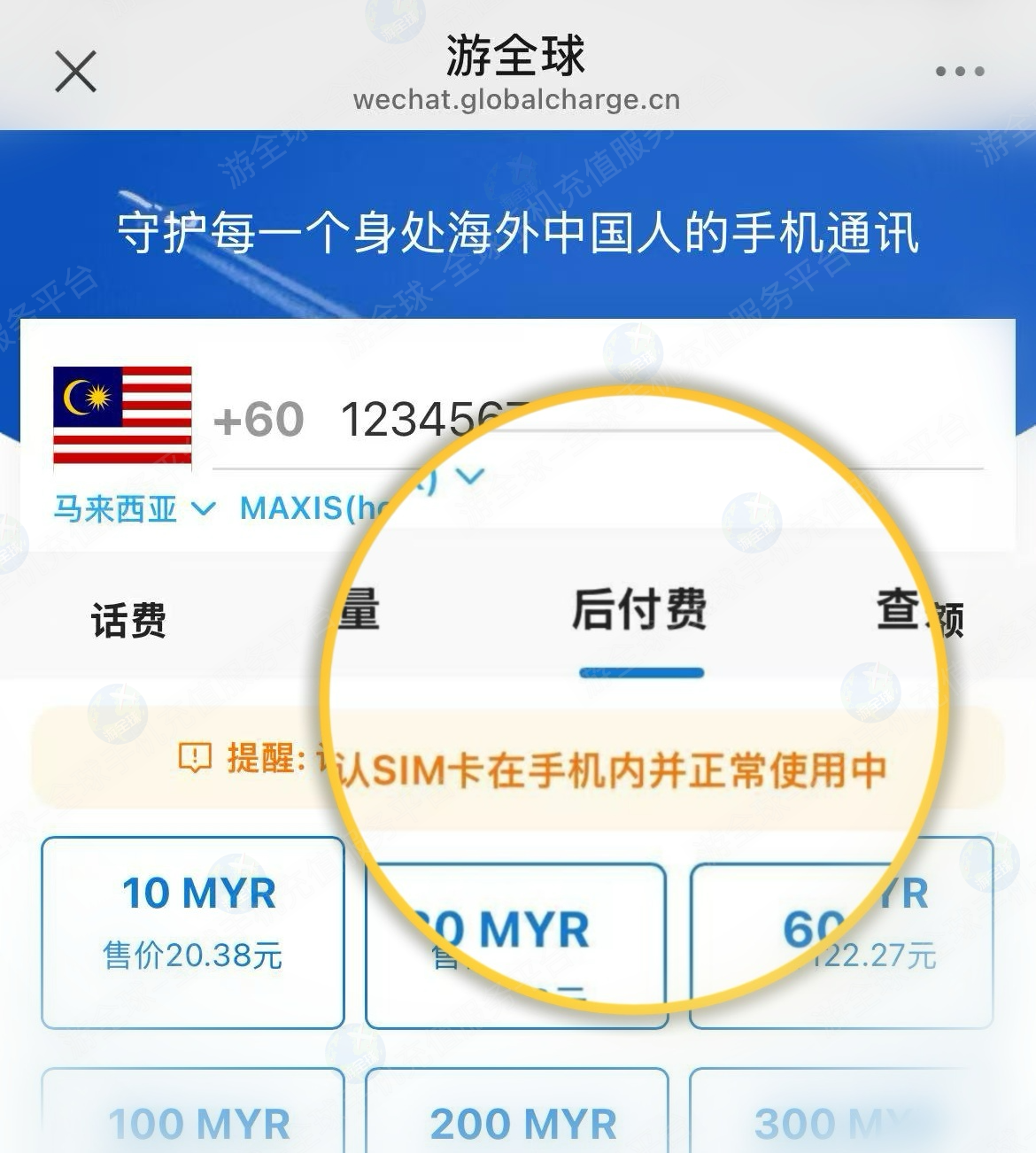The image size is (1036, 1153).
Task: Switch to the 后付费 tab
Action: point(639,611)
